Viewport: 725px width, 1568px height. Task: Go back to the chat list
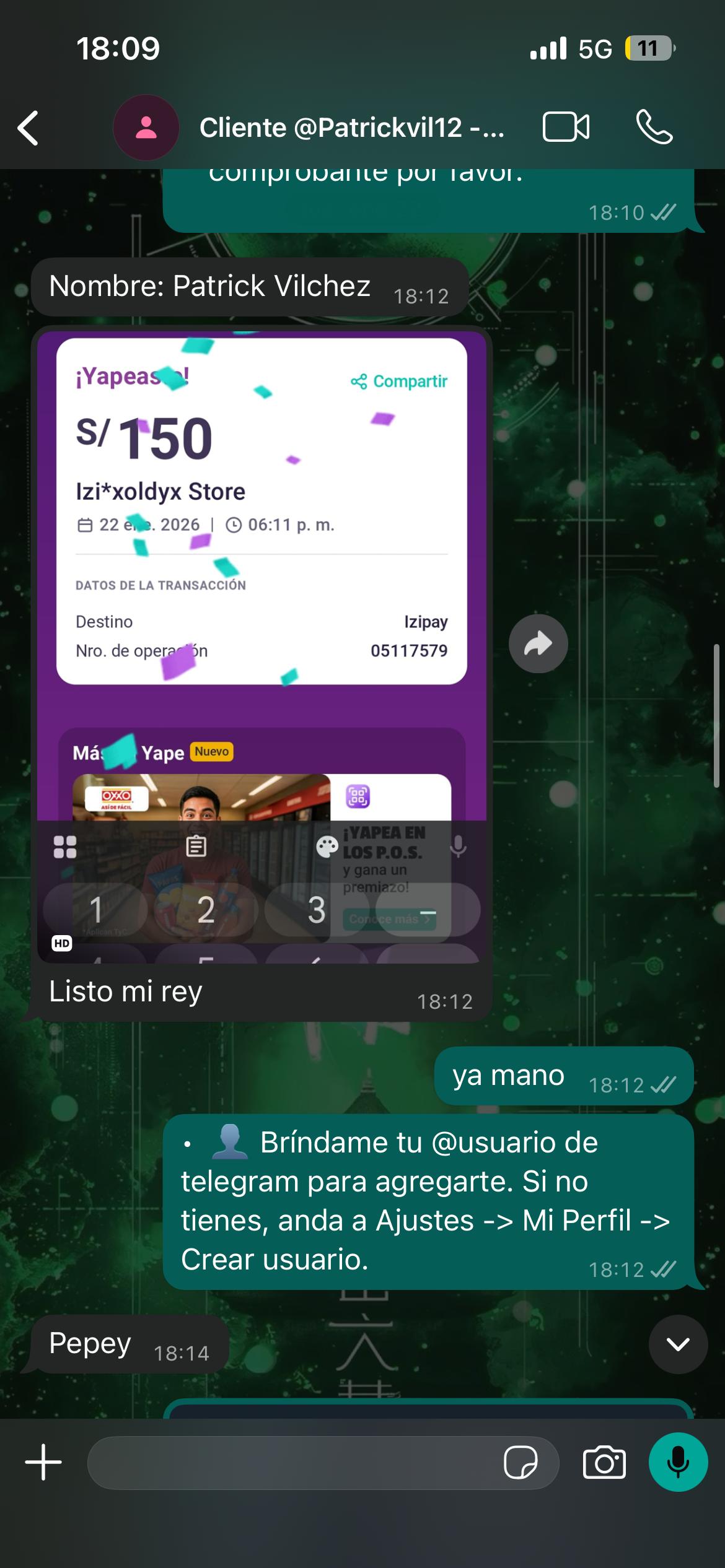29,128
